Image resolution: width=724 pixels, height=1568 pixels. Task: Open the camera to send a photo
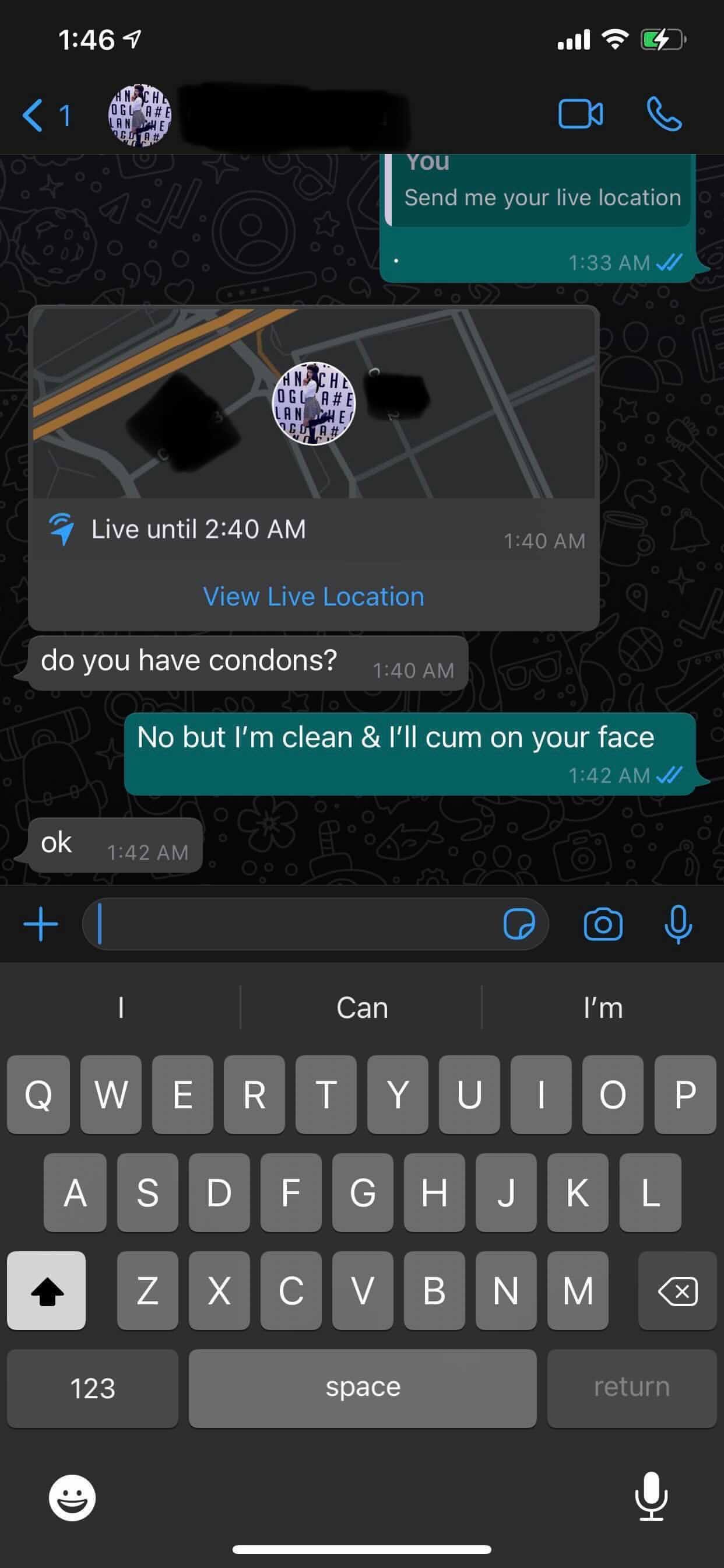602,924
